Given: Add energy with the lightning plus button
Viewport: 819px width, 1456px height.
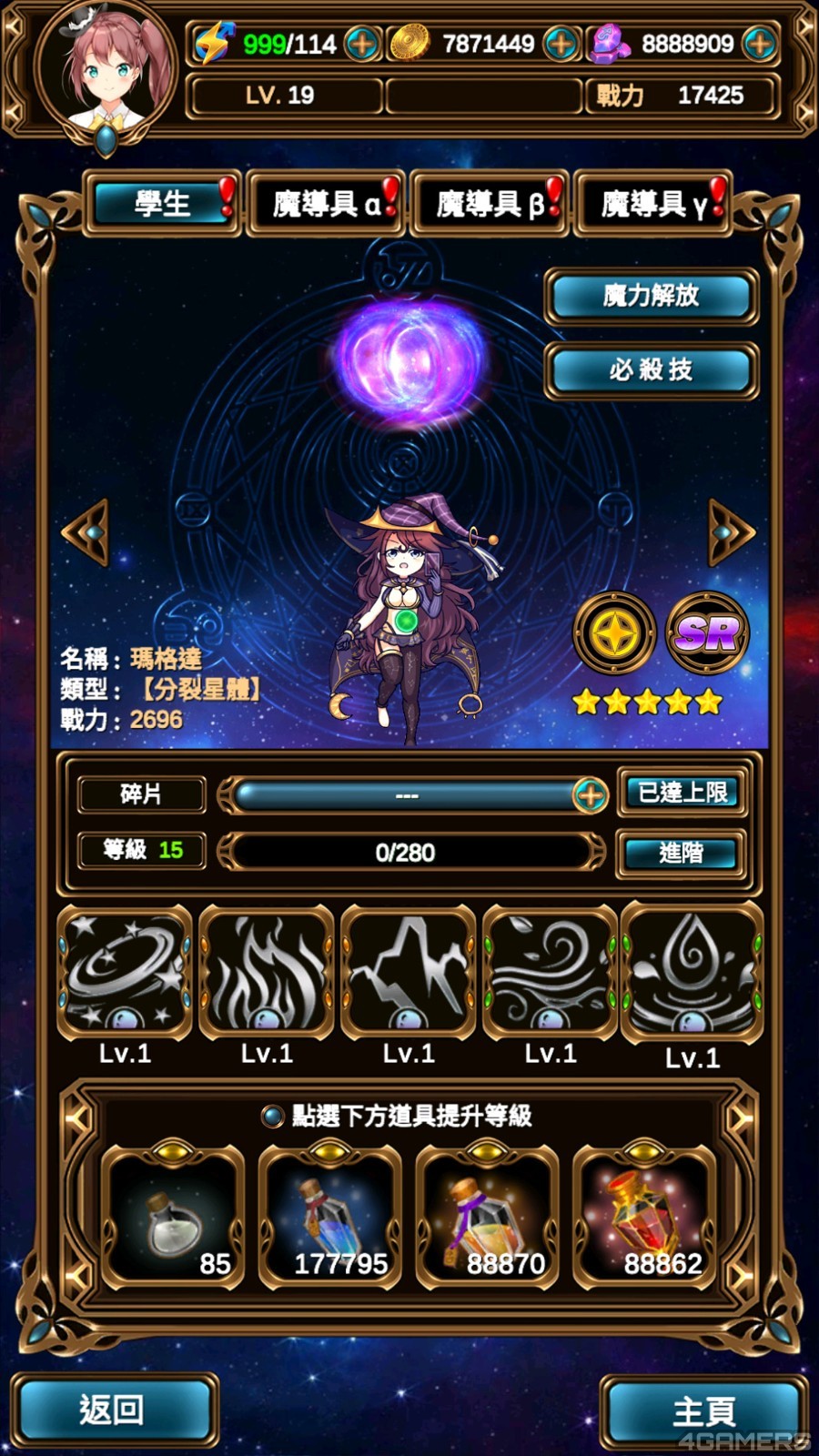Looking at the screenshot, I should click(x=361, y=43).
